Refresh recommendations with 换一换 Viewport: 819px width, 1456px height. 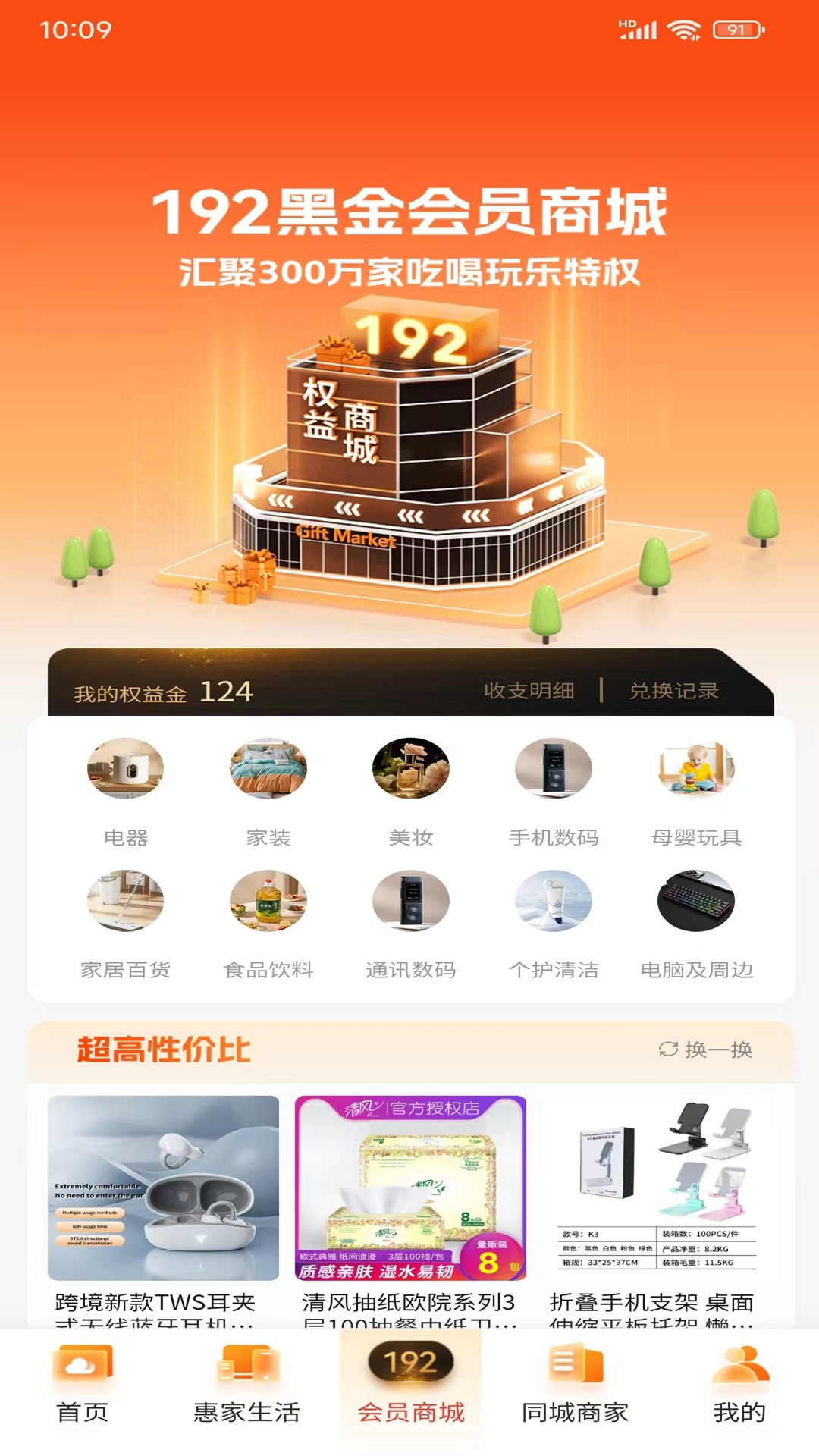pos(706,1050)
